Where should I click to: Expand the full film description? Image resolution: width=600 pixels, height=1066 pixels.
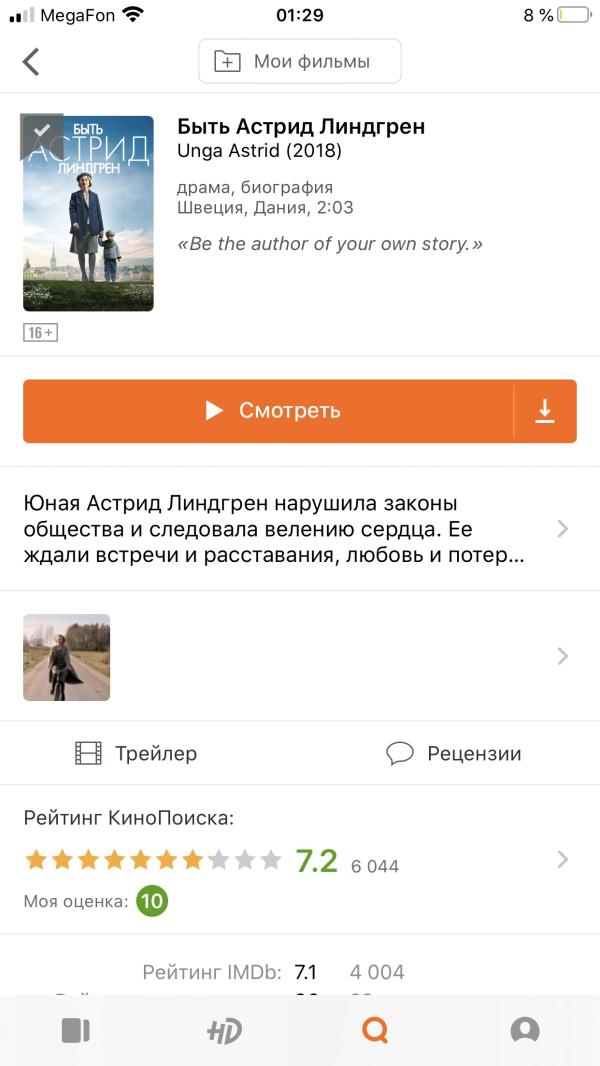click(300, 528)
